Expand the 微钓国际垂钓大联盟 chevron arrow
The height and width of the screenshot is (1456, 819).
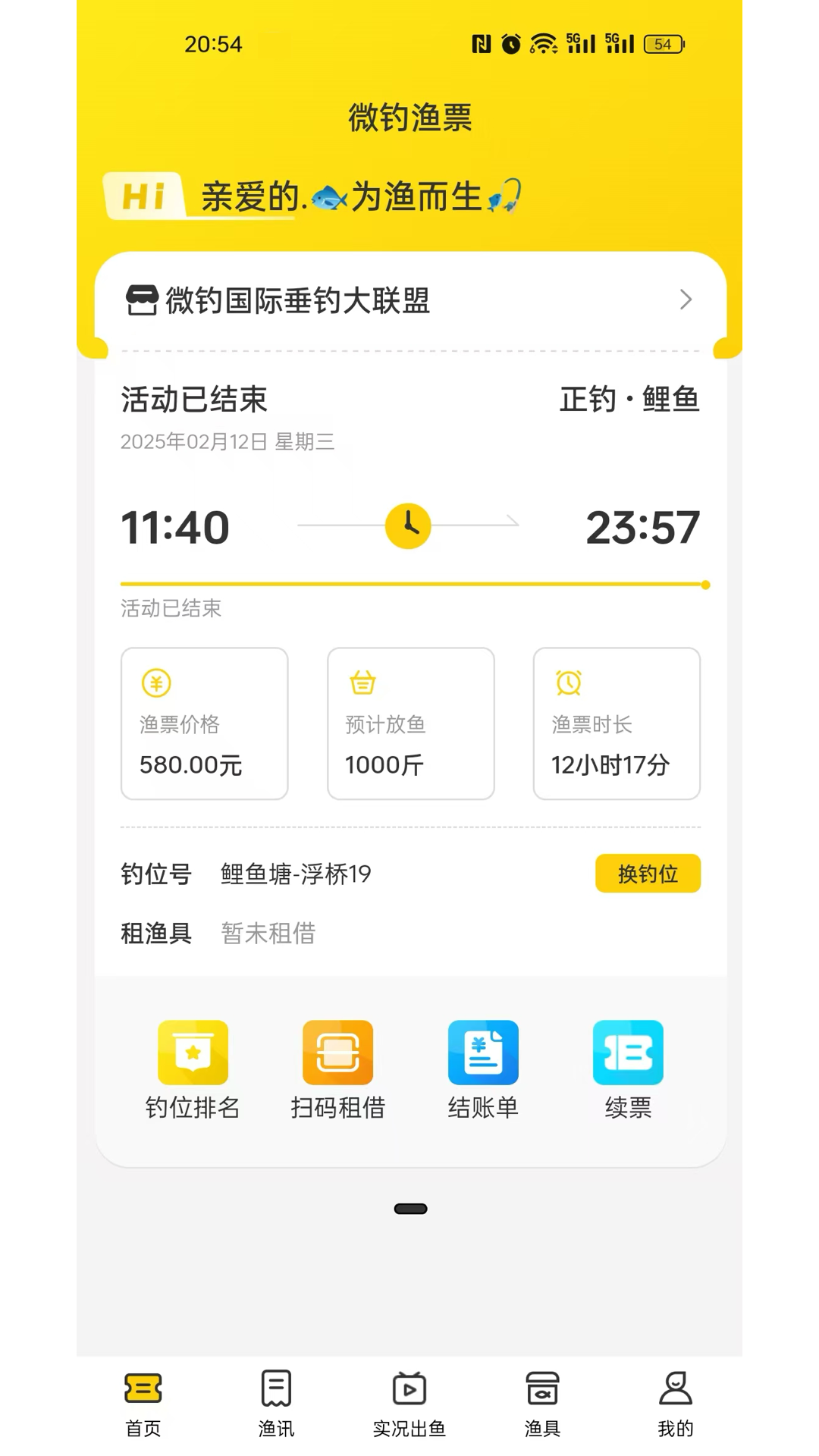click(686, 300)
